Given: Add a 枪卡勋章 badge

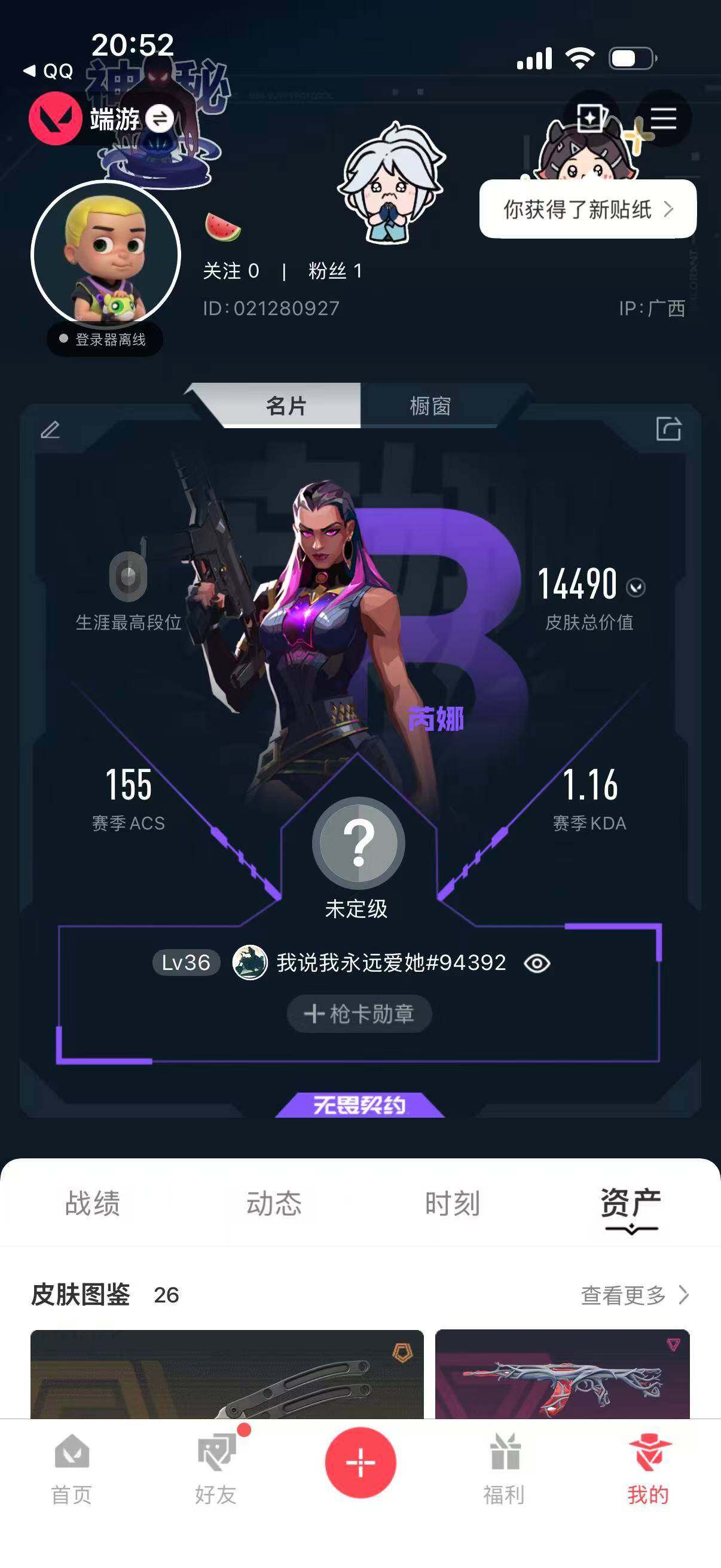Looking at the screenshot, I should click(x=359, y=1014).
